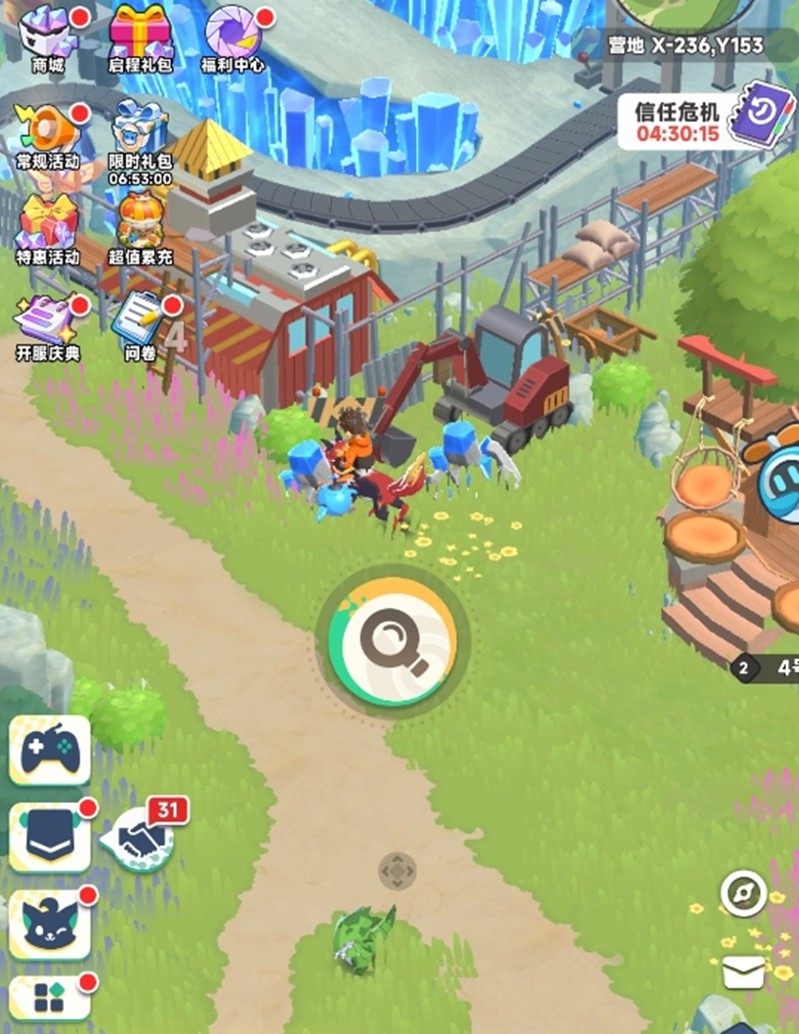Open the 启程礼包 gift pack

click(140, 35)
